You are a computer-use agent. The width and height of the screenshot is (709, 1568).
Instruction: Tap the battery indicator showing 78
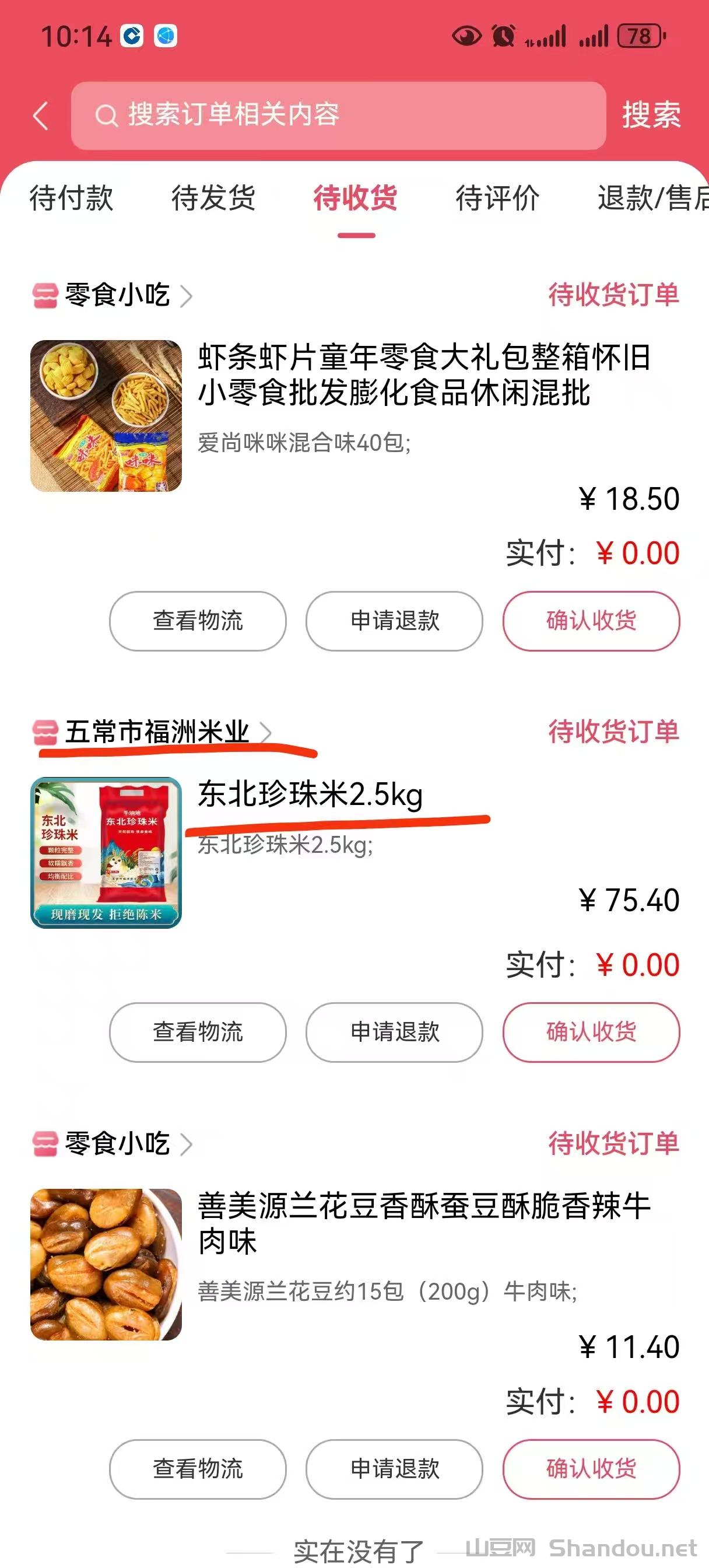coord(639,37)
